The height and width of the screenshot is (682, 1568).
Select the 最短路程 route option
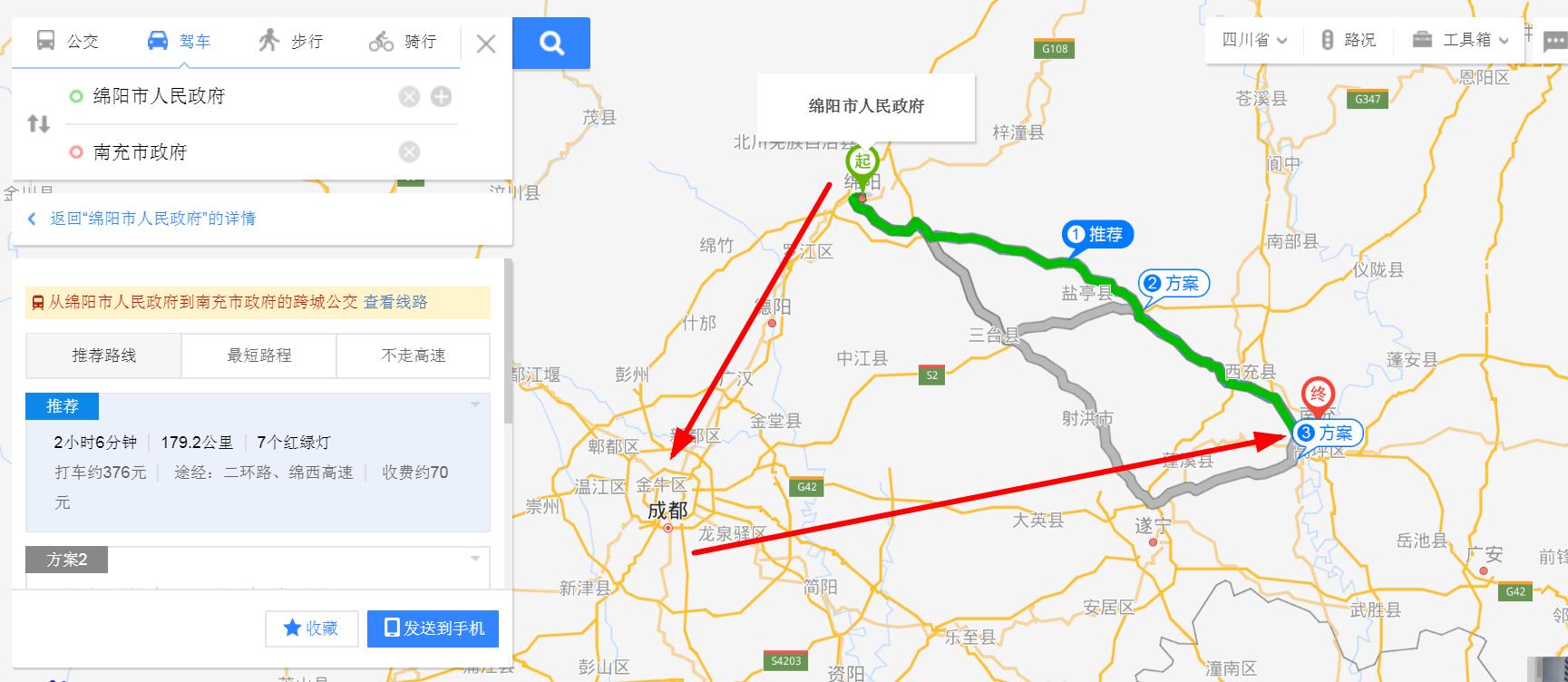(258, 356)
